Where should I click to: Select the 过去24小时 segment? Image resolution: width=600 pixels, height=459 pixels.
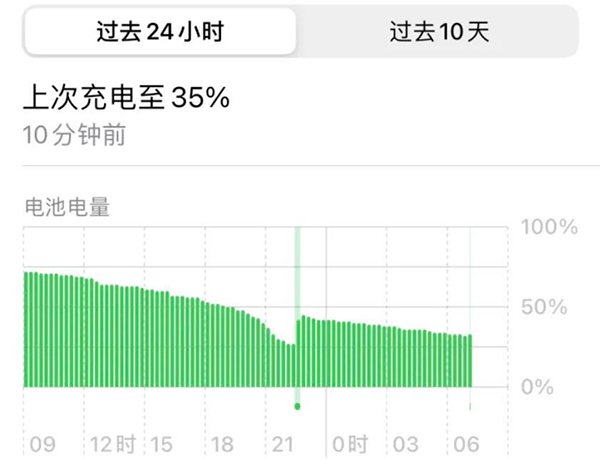pyautogui.click(x=161, y=33)
